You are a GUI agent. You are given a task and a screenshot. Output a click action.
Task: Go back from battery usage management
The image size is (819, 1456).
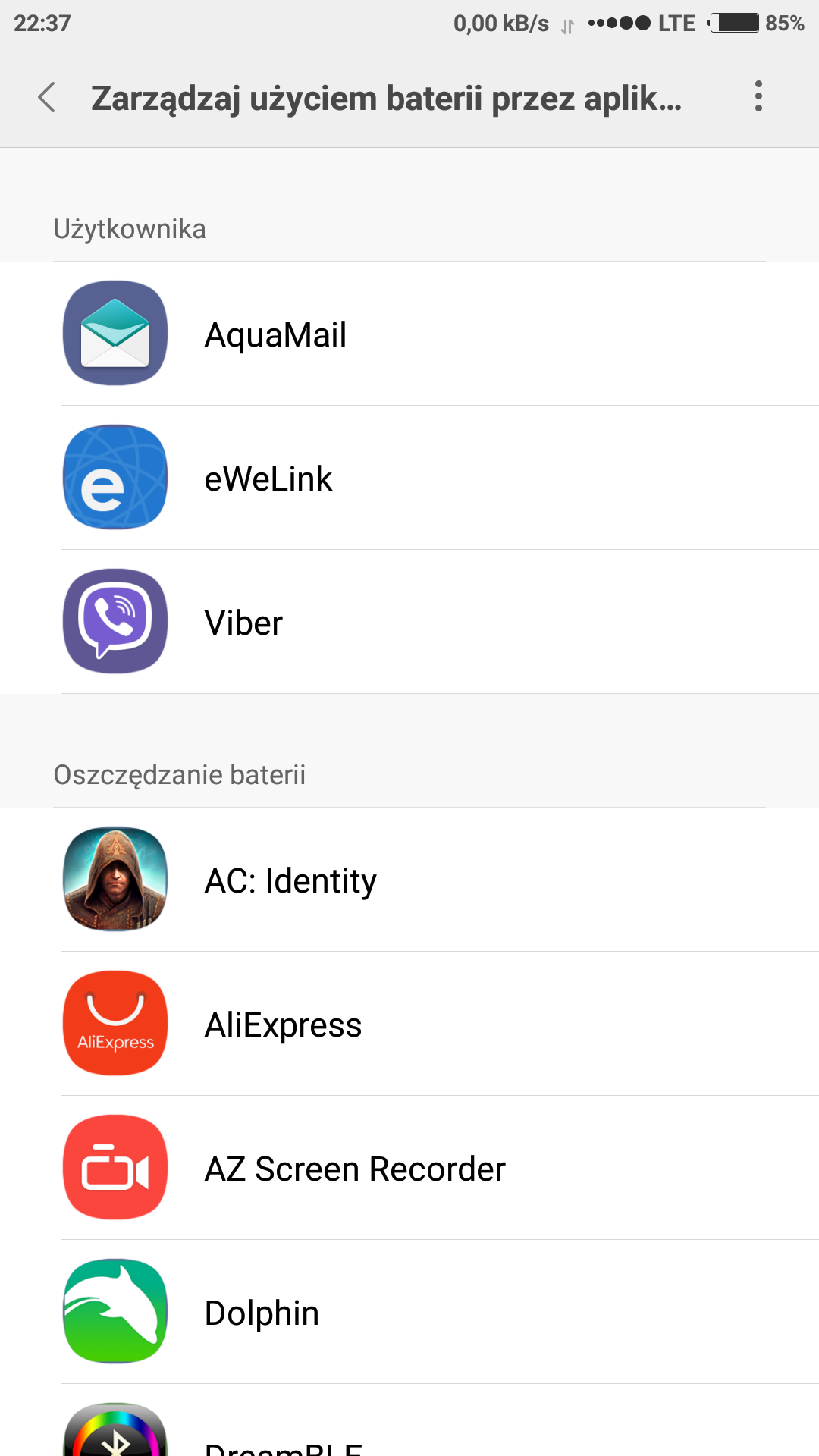point(47,98)
